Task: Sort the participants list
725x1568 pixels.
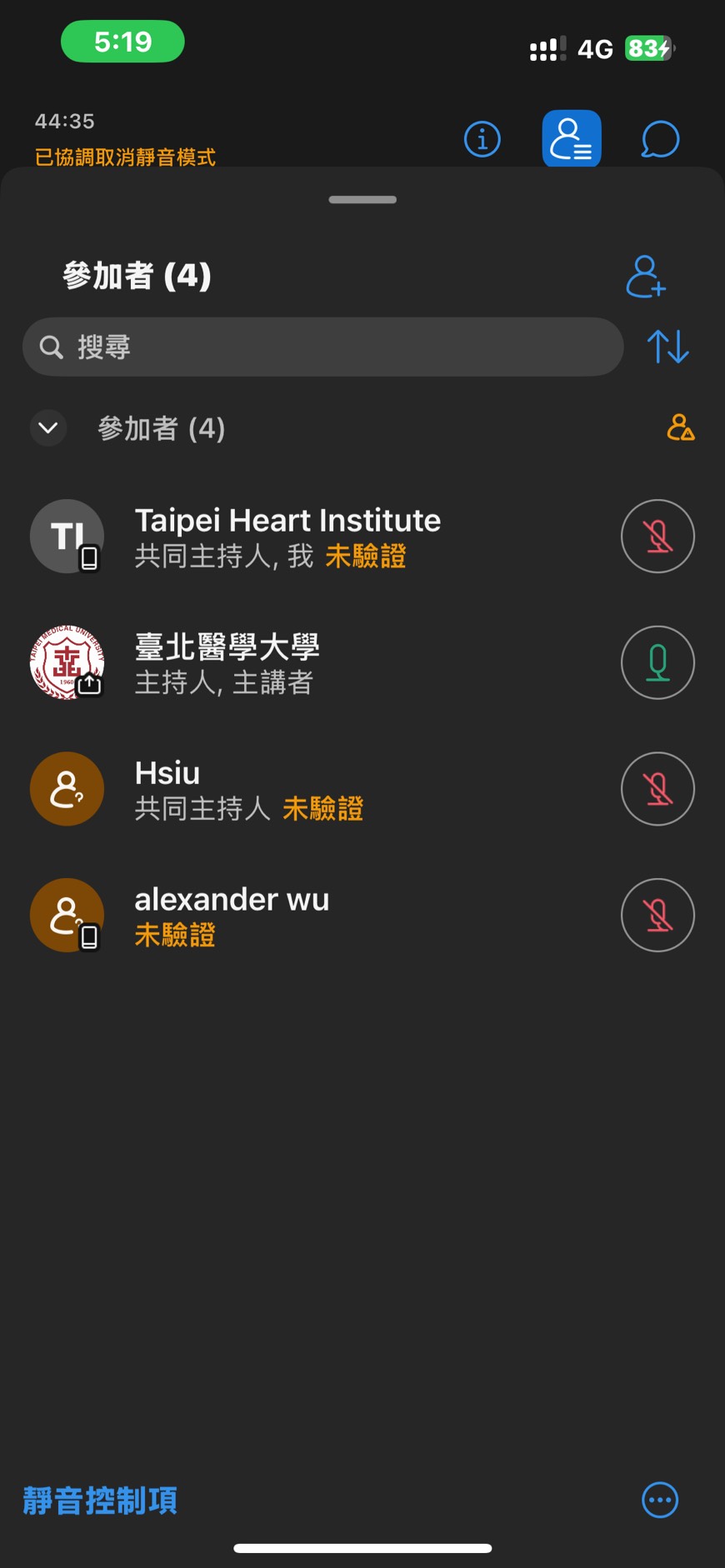Action: pyautogui.click(x=668, y=347)
